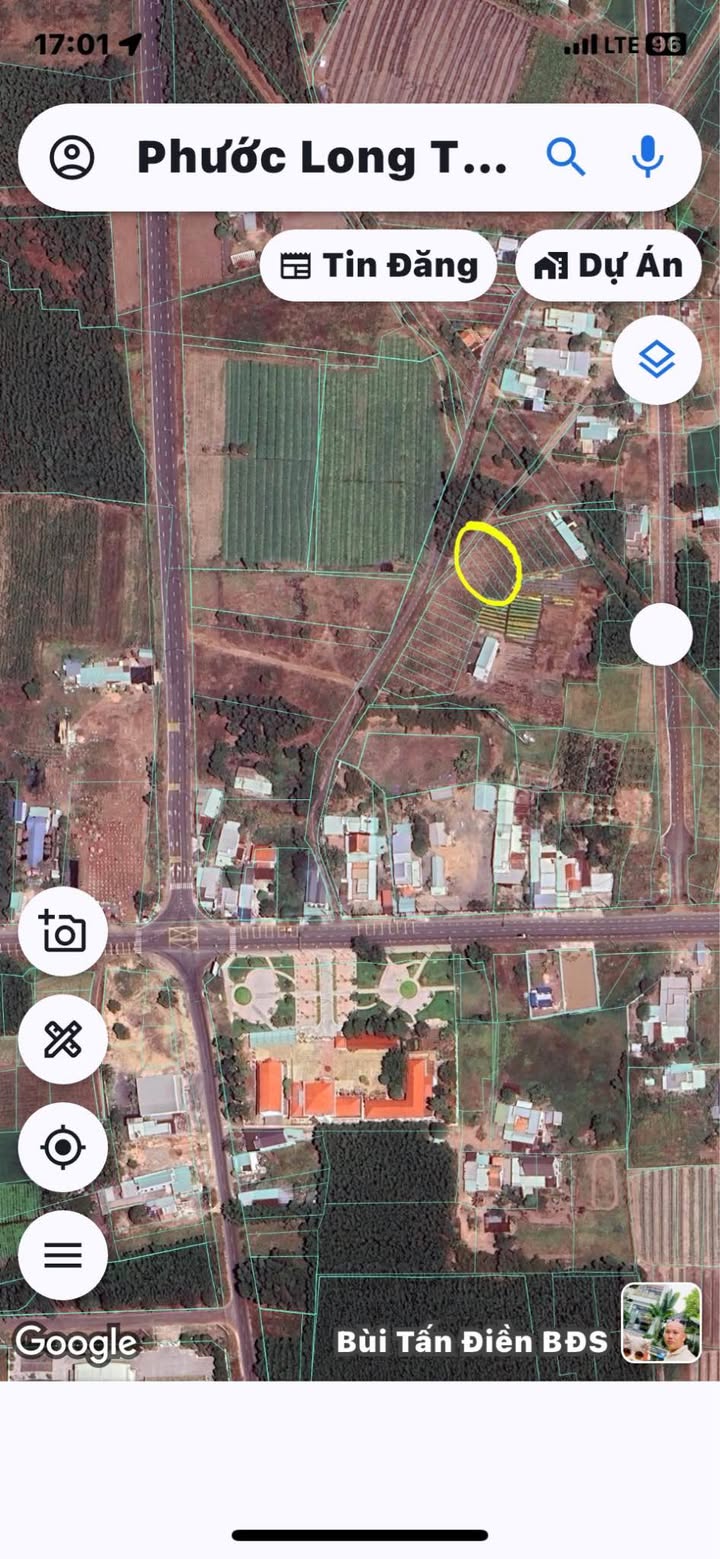The image size is (720, 1559).
Task: Open the Tin Đăng listings chip
Action: (x=378, y=266)
